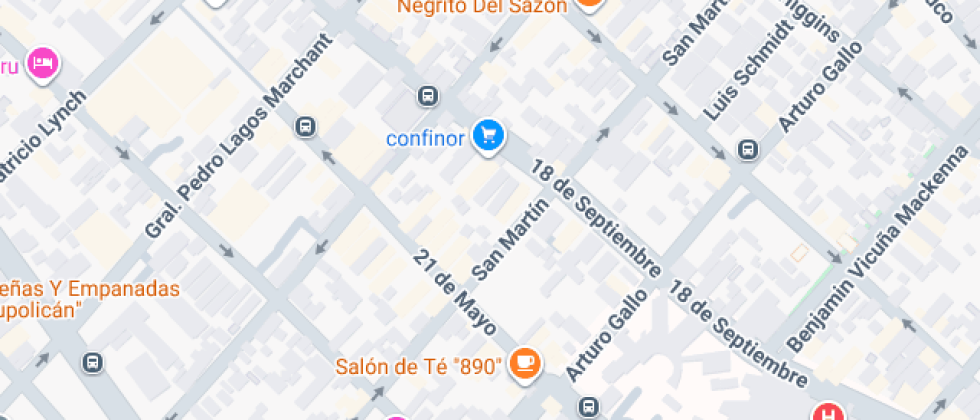
Task: Select the bus stop just above confinor
Action: pos(428,96)
